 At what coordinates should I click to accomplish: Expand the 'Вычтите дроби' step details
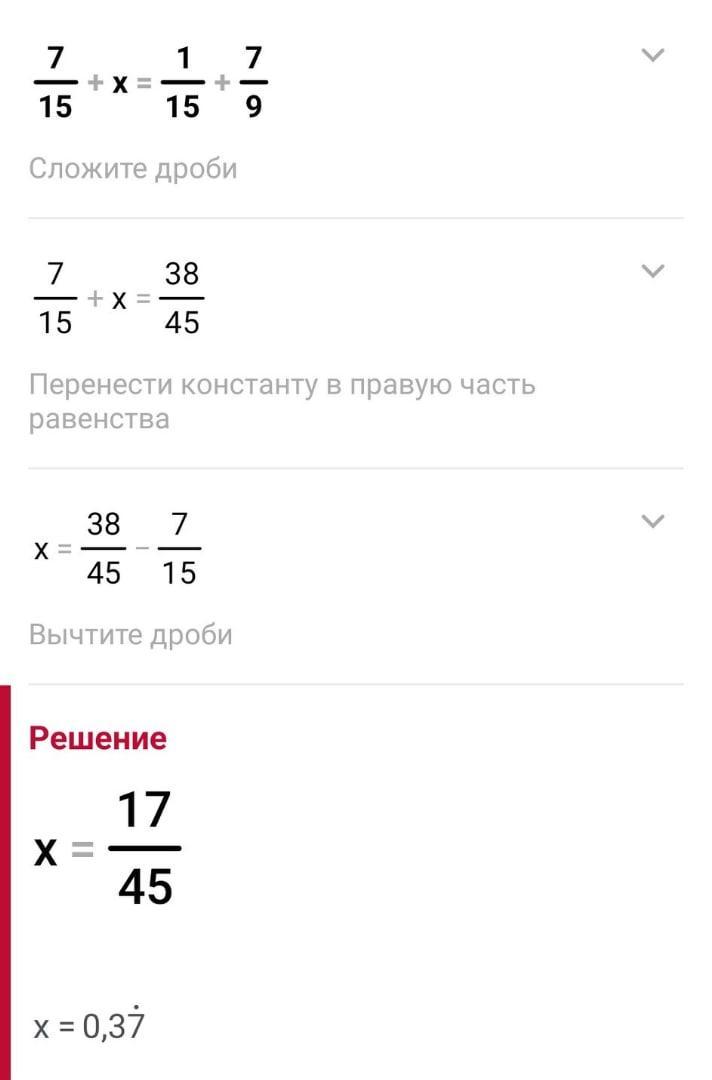point(652,521)
